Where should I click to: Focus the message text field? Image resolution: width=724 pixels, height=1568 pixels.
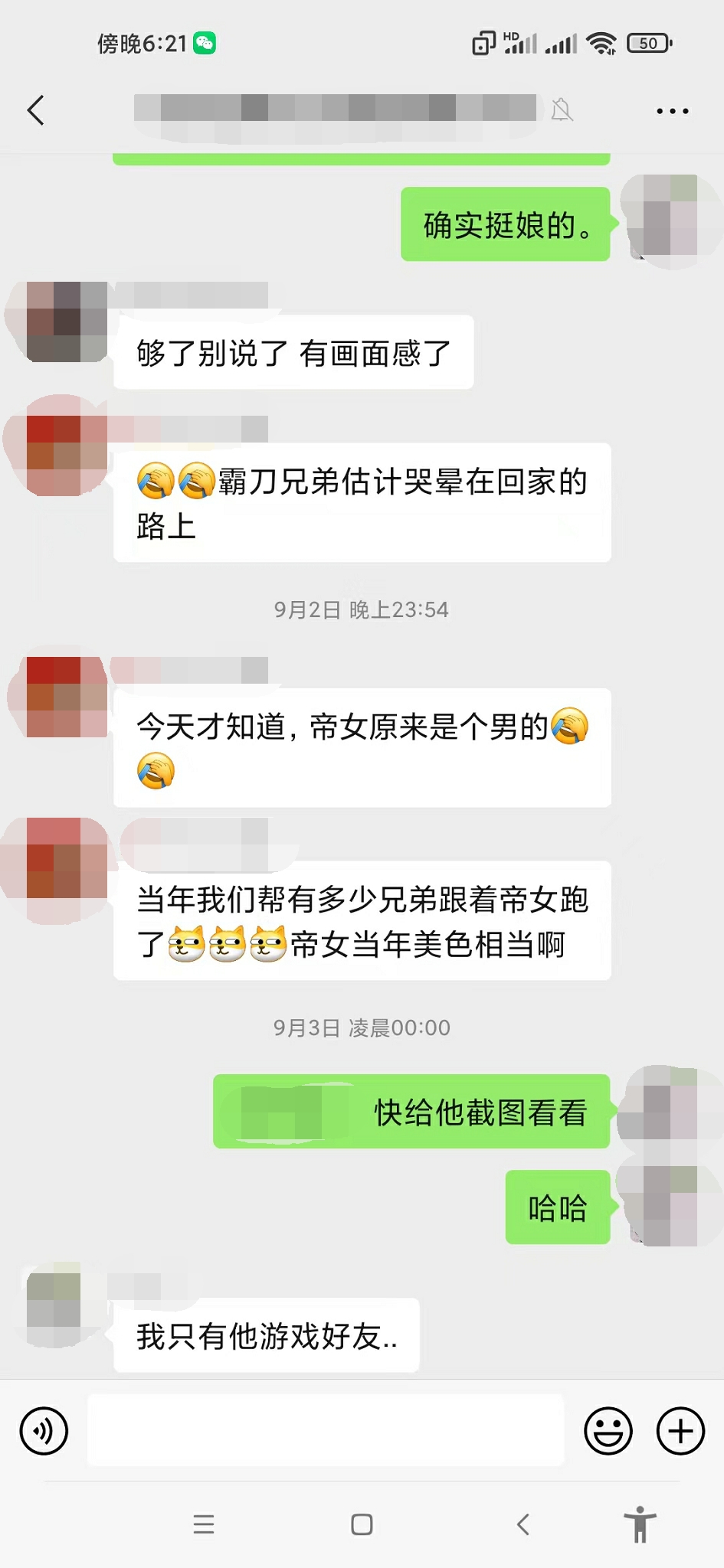coord(326,1430)
